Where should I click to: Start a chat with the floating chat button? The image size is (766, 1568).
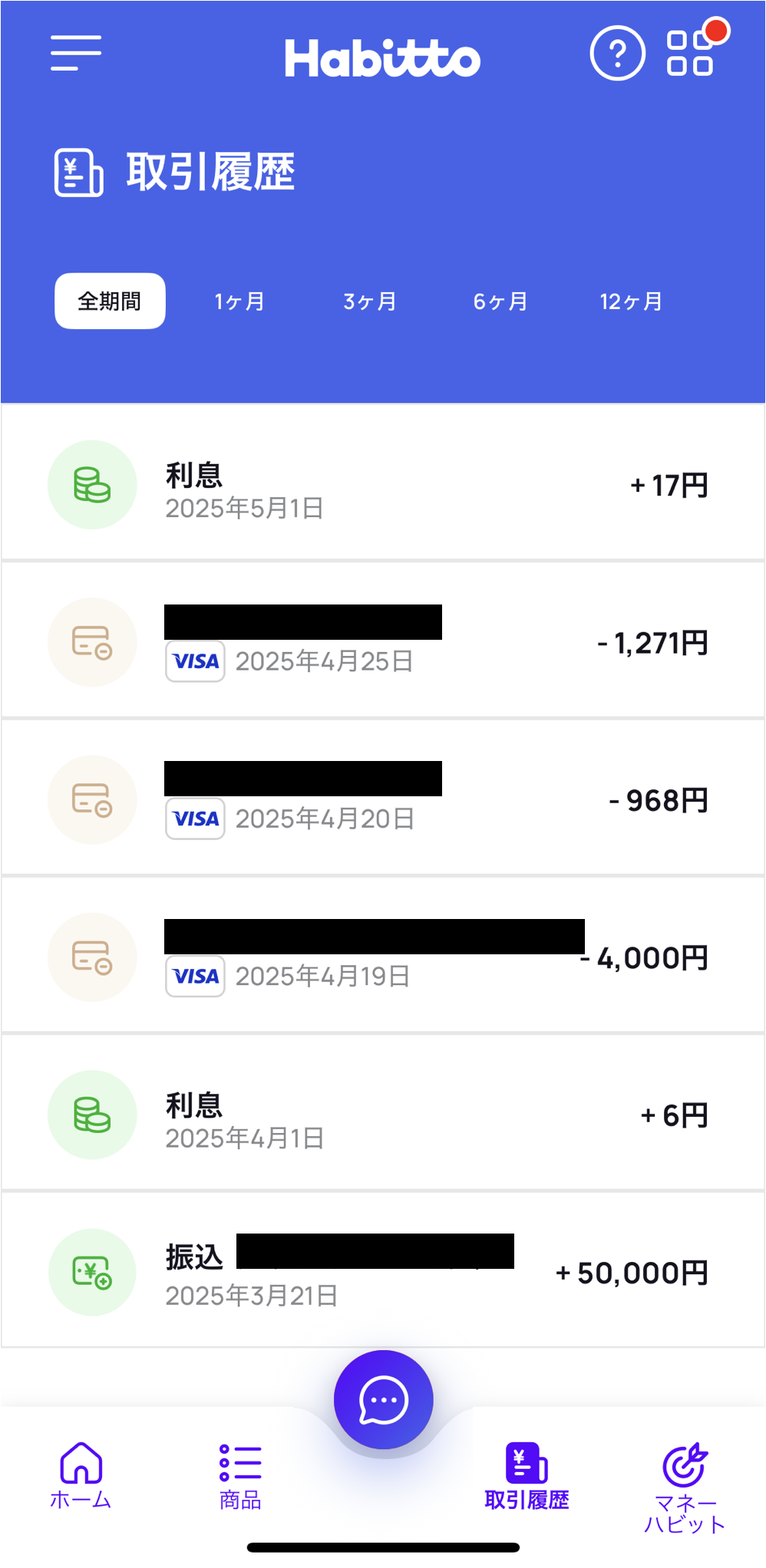[x=384, y=1399]
